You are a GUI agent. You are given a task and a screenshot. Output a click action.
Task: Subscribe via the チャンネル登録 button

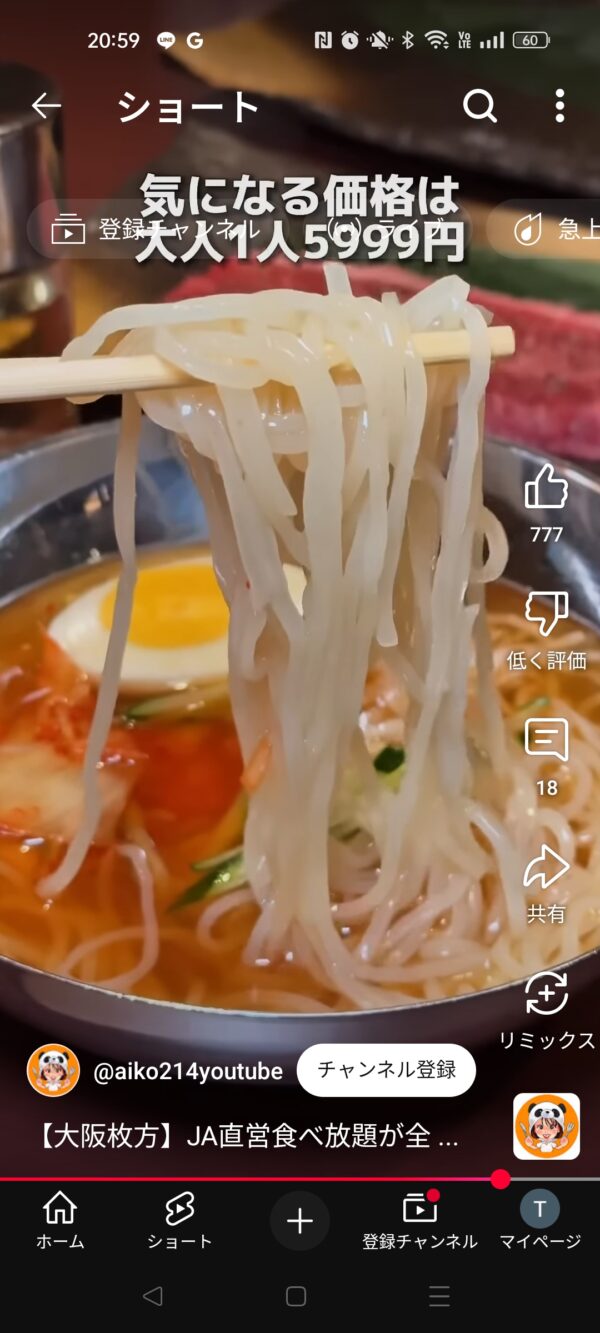pos(386,1070)
